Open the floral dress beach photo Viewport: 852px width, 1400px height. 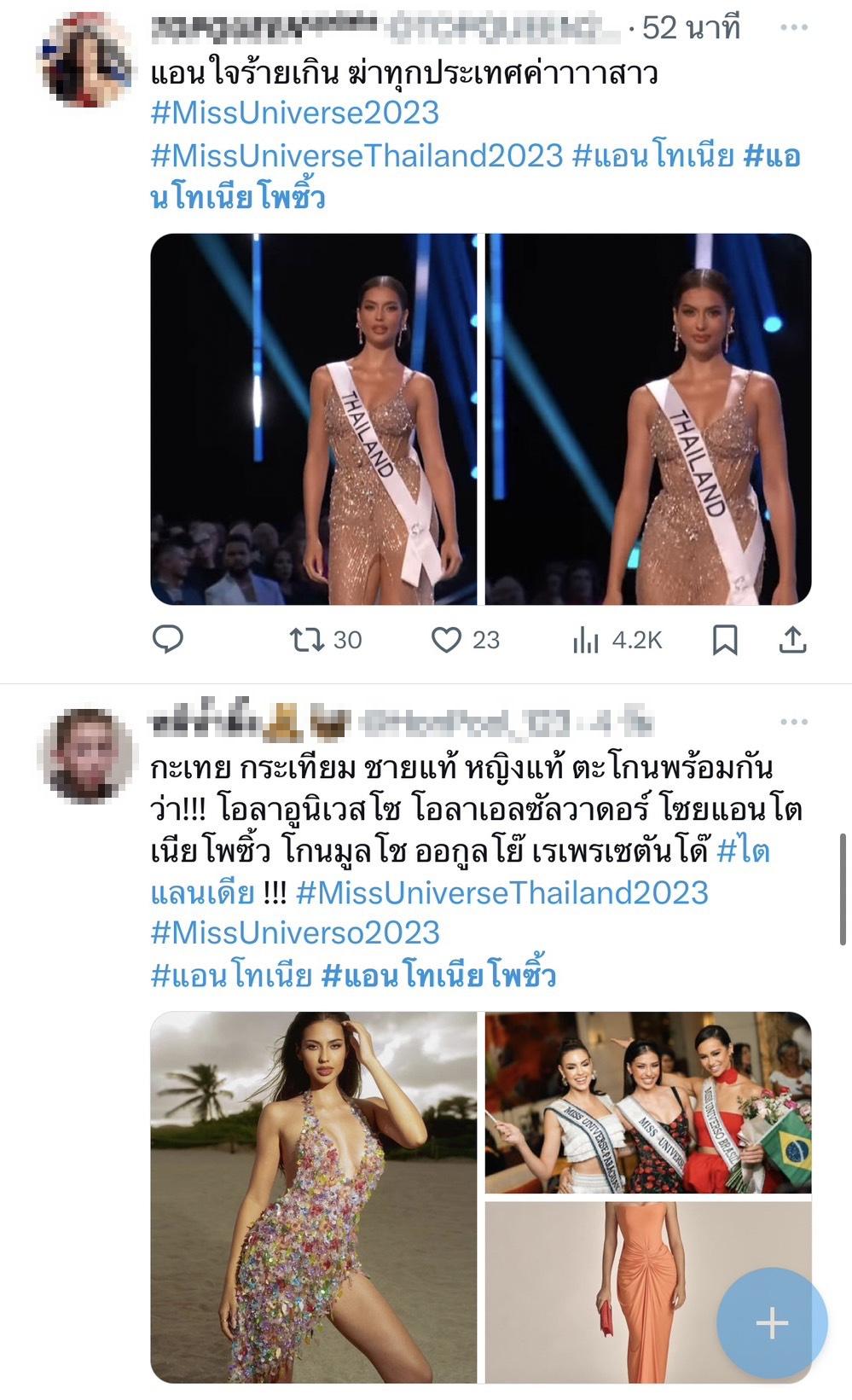pos(313,1196)
